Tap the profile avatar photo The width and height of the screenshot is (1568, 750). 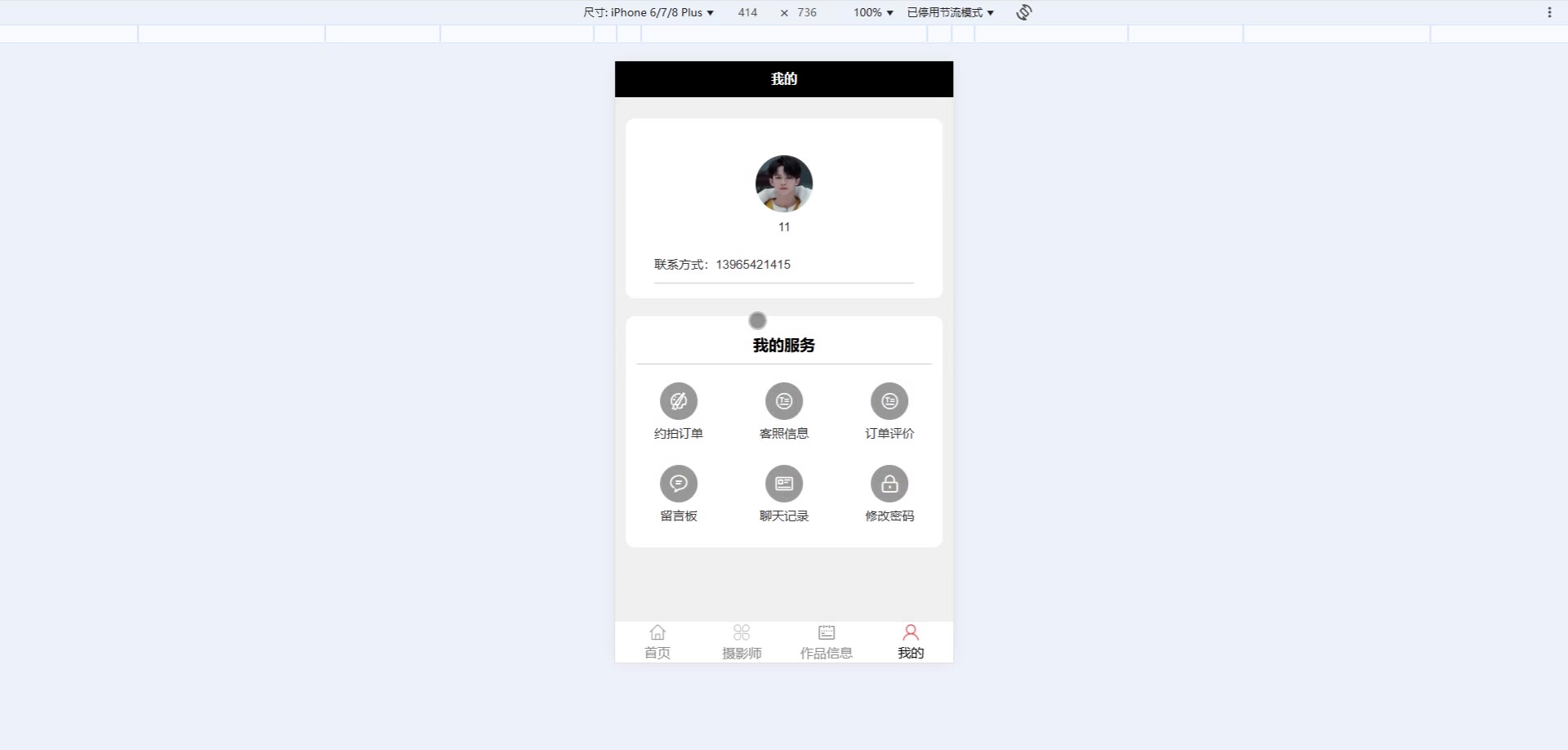783,184
